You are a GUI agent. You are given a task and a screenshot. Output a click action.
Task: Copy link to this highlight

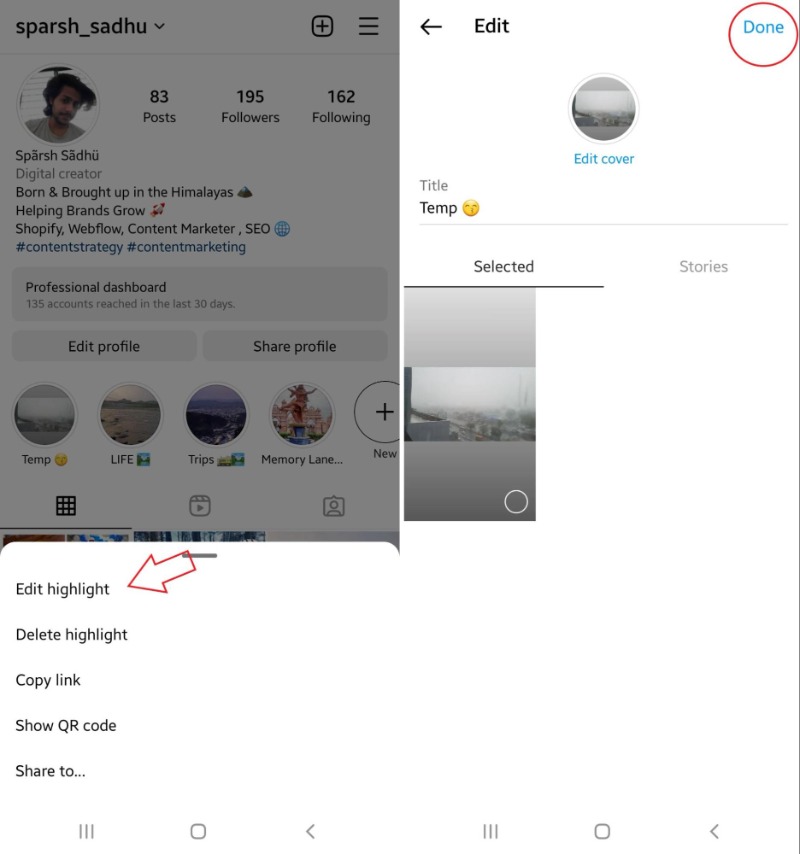coord(48,680)
